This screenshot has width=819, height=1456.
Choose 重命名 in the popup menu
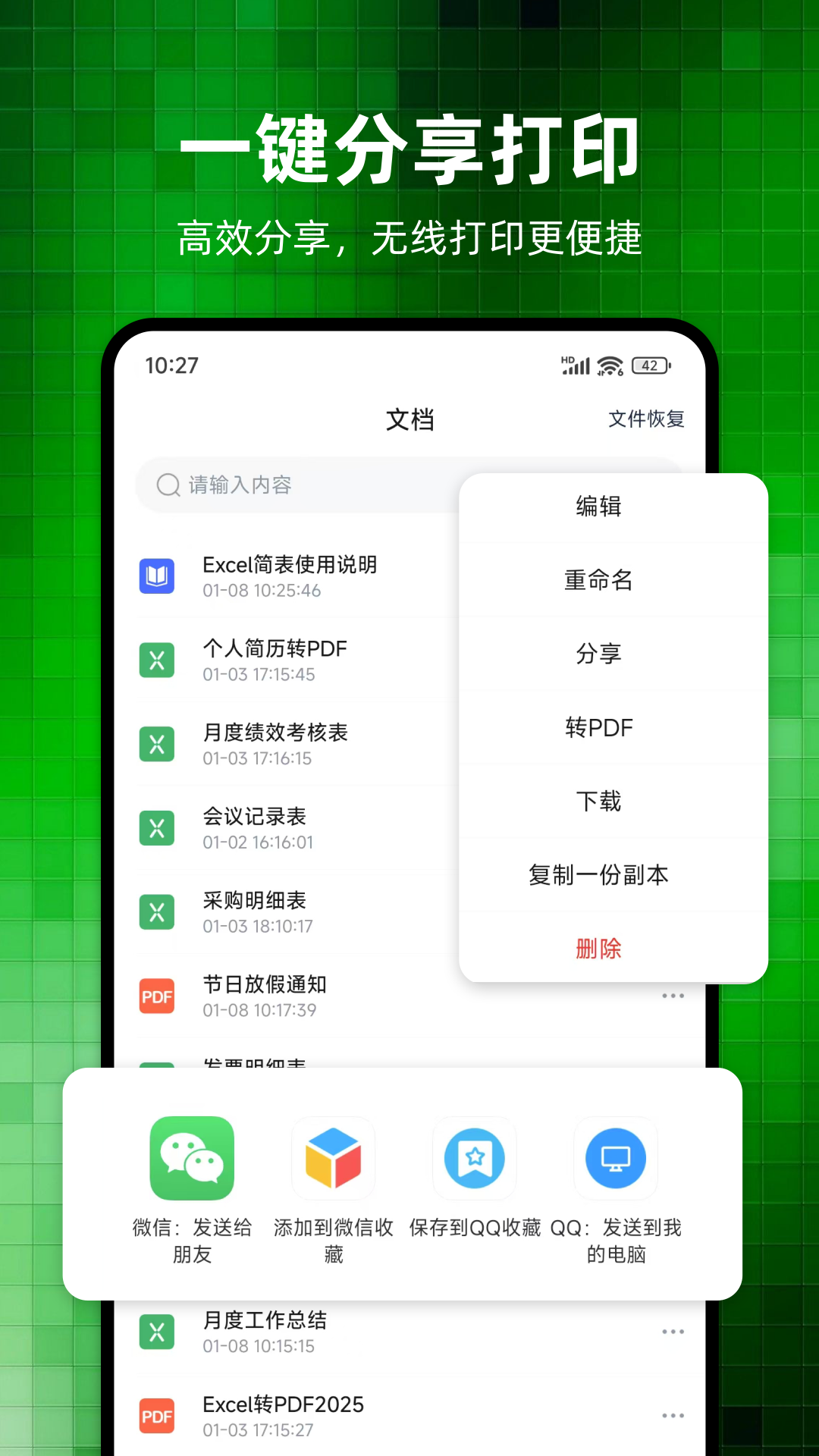point(598,580)
